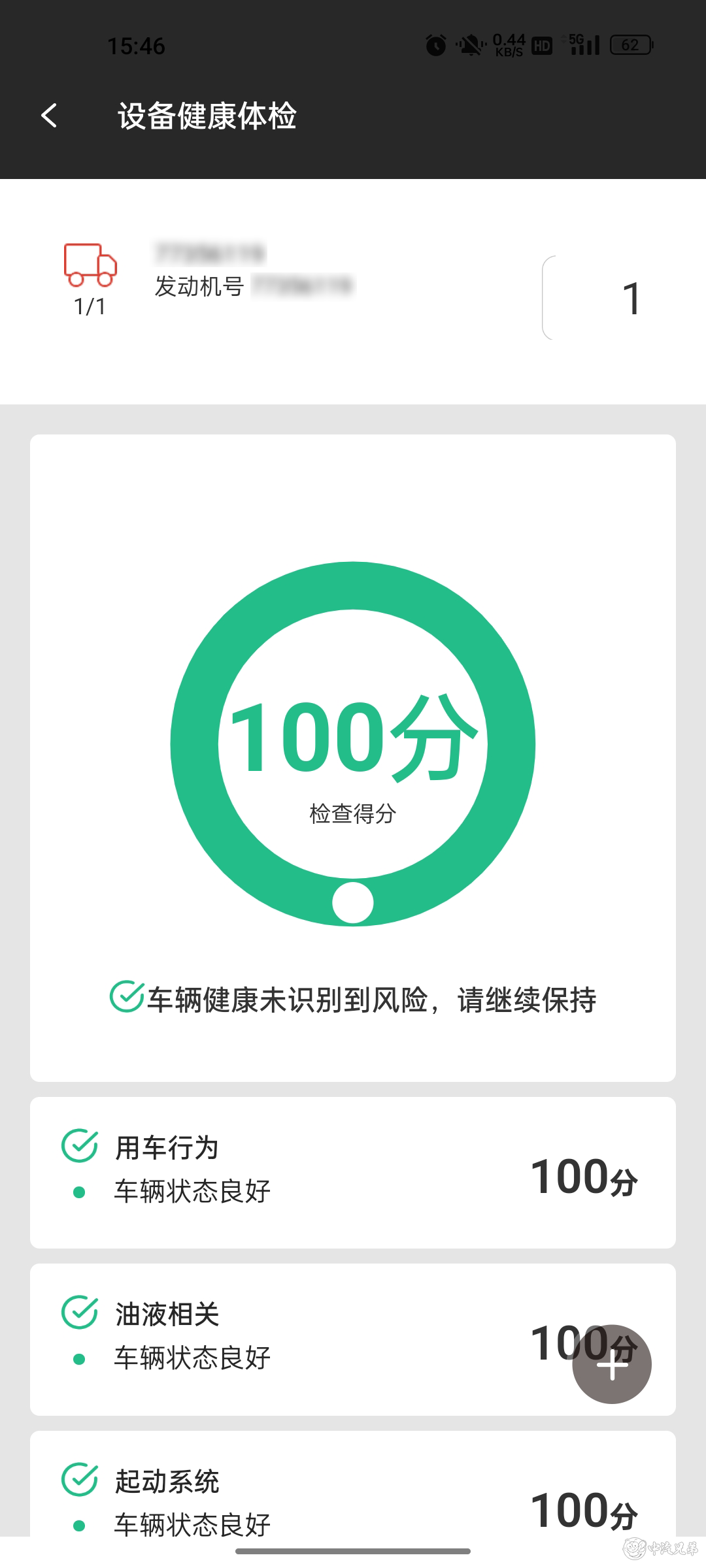The width and height of the screenshot is (706, 1568).
Task: Open the 用车行为 score card
Action: point(353,1173)
